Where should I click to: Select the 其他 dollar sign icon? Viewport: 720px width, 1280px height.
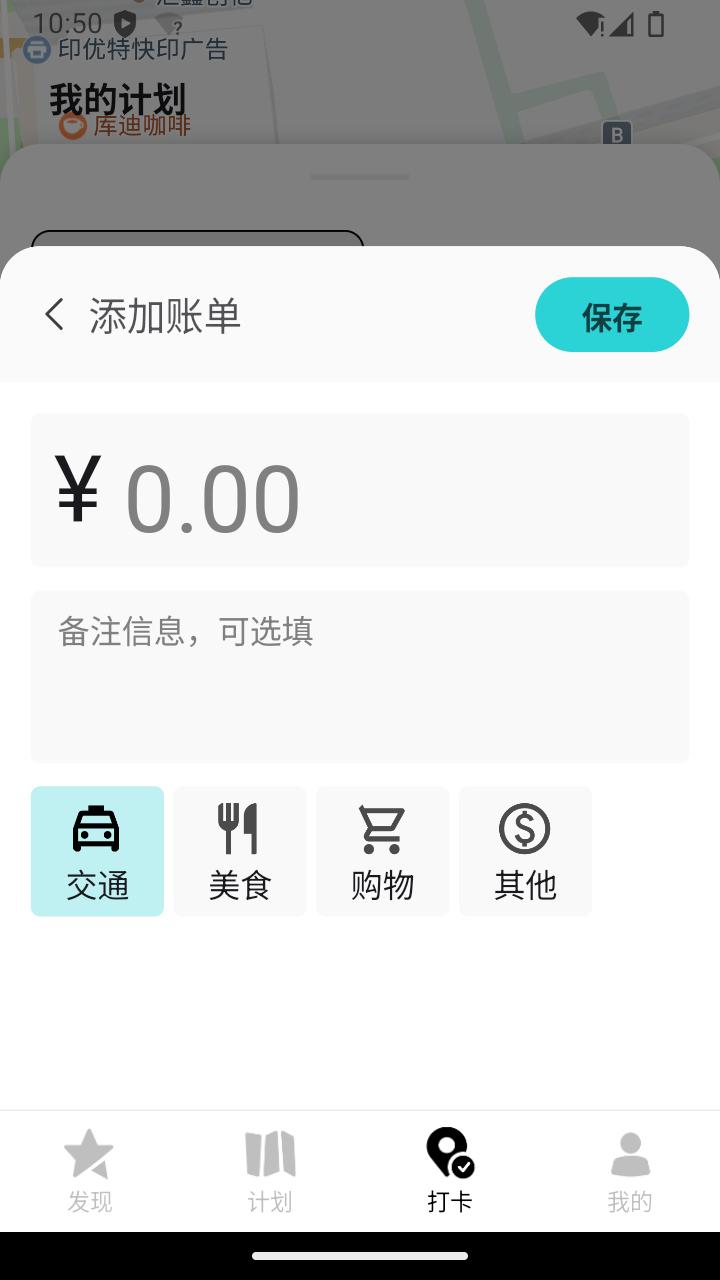pyautogui.click(x=525, y=828)
